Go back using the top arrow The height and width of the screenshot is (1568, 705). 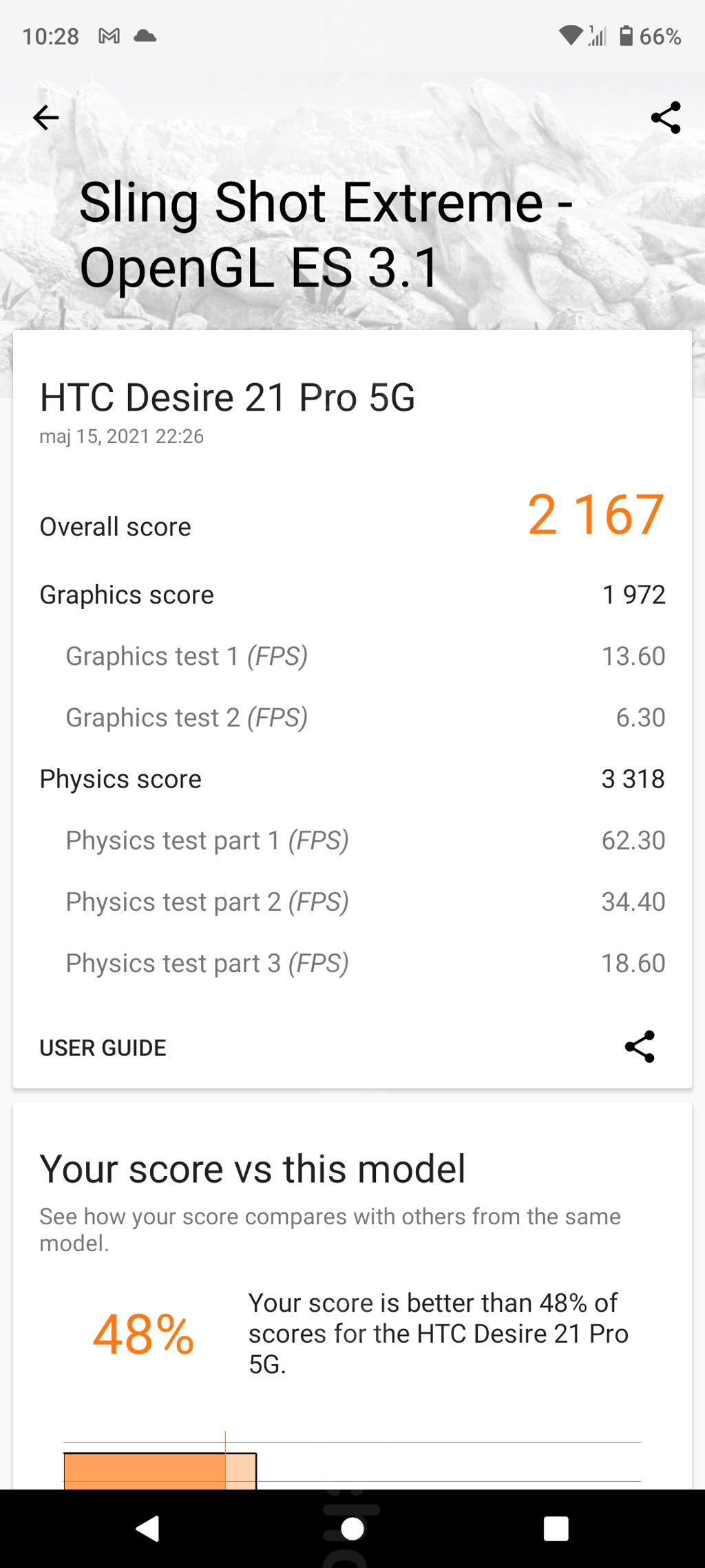(x=46, y=118)
